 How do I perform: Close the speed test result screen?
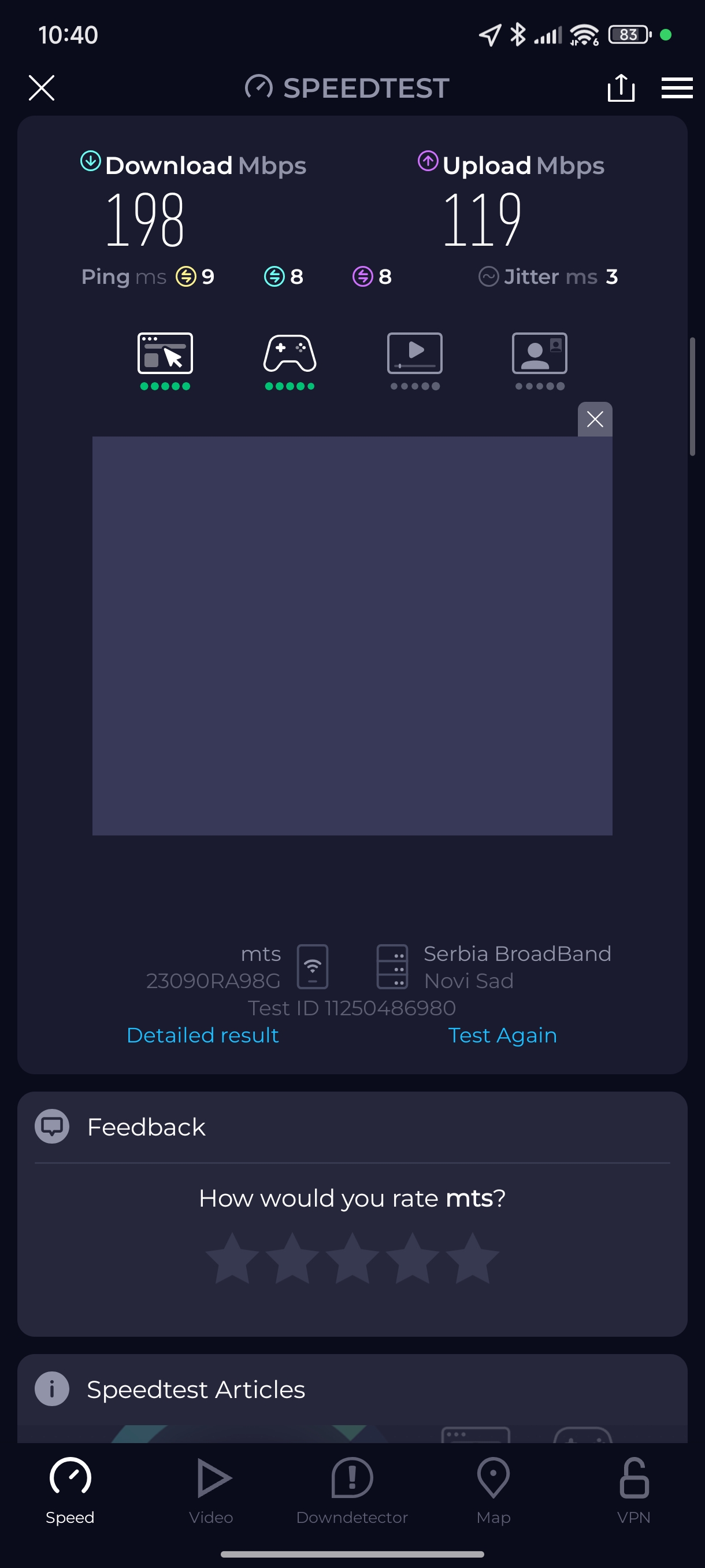click(x=42, y=88)
